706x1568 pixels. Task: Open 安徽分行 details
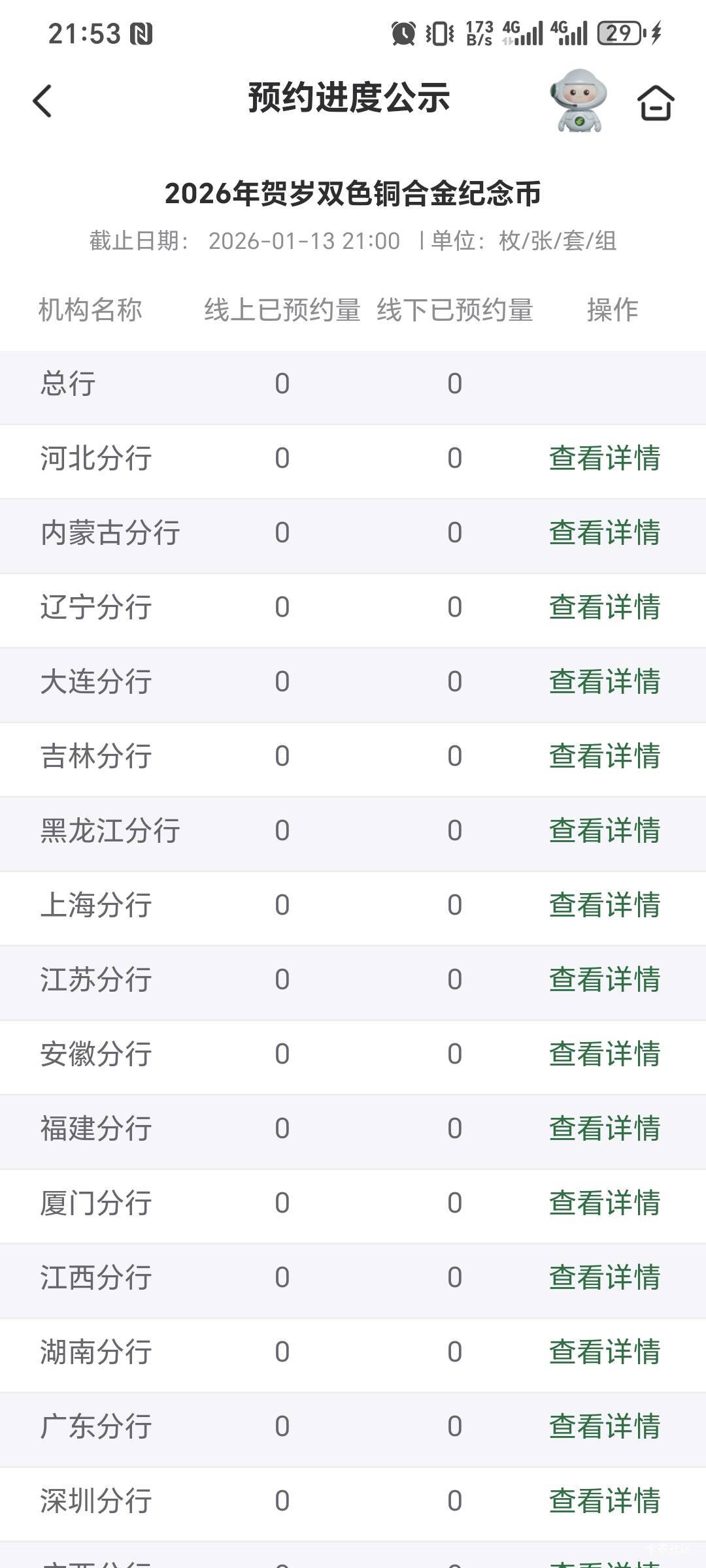click(605, 1054)
